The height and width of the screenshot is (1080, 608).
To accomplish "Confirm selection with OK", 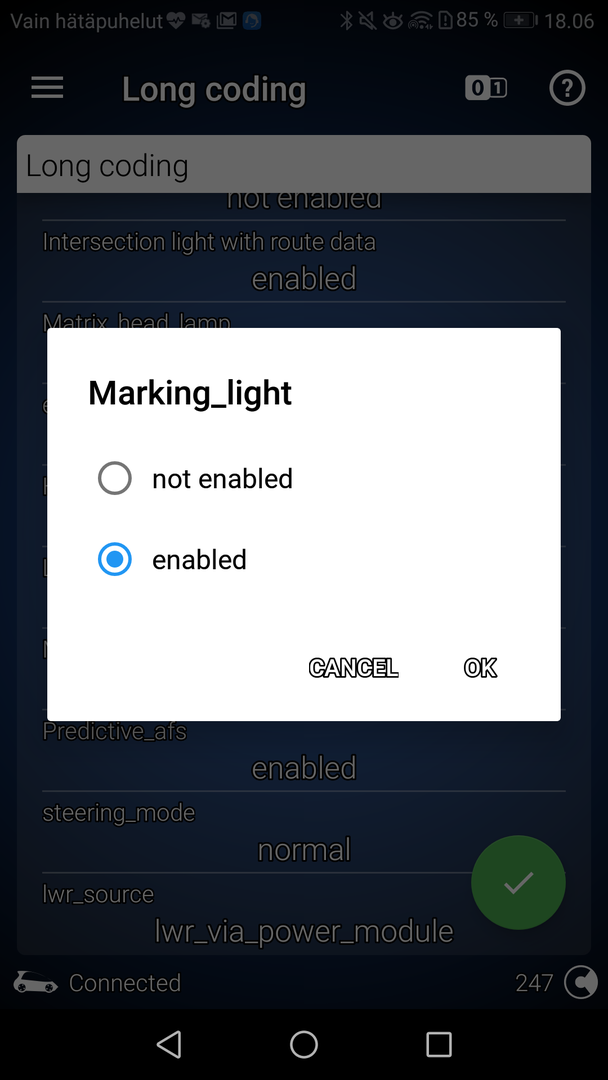I will pos(480,668).
